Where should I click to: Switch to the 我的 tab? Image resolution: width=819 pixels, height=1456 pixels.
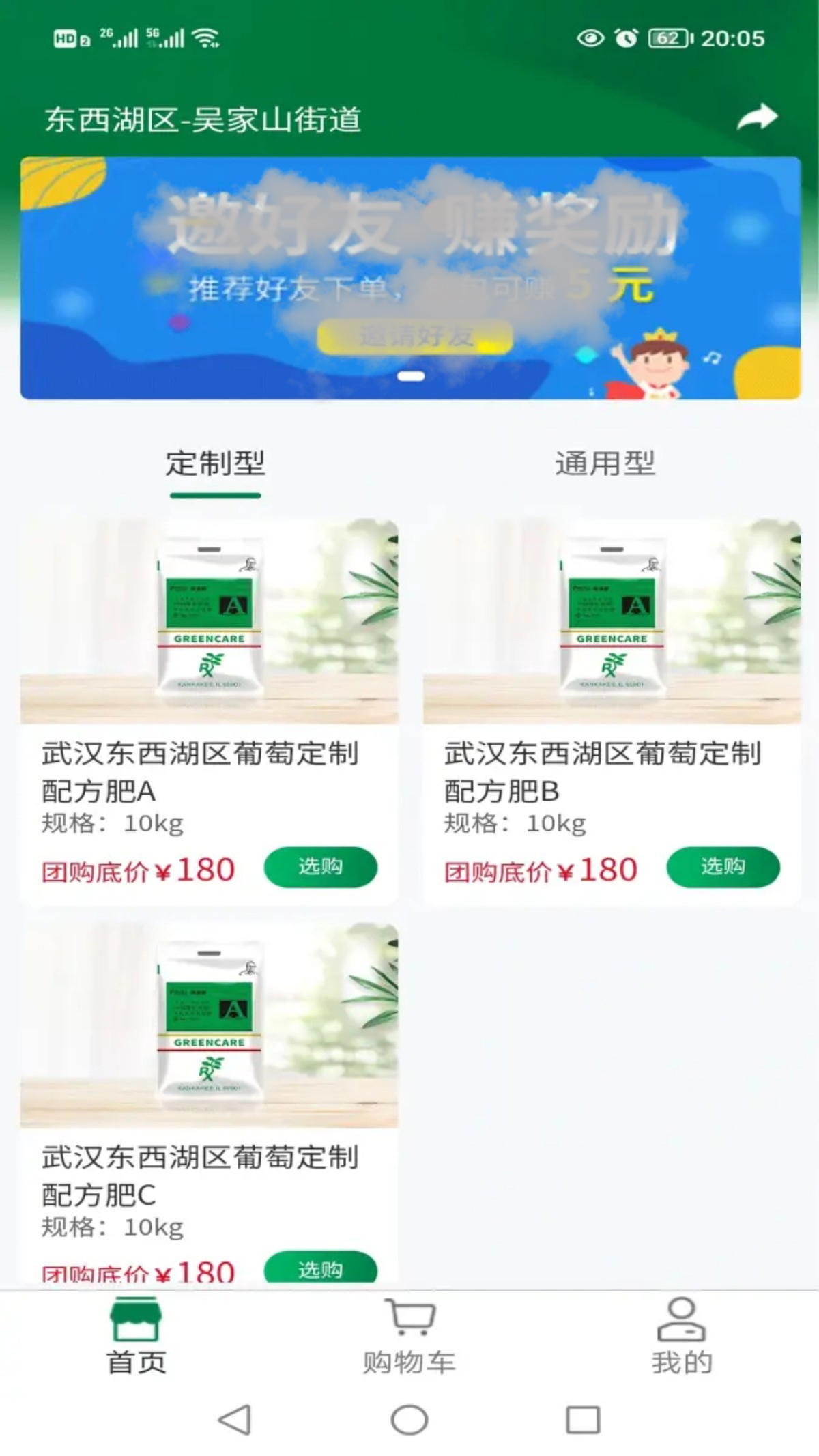click(681, 1336)
